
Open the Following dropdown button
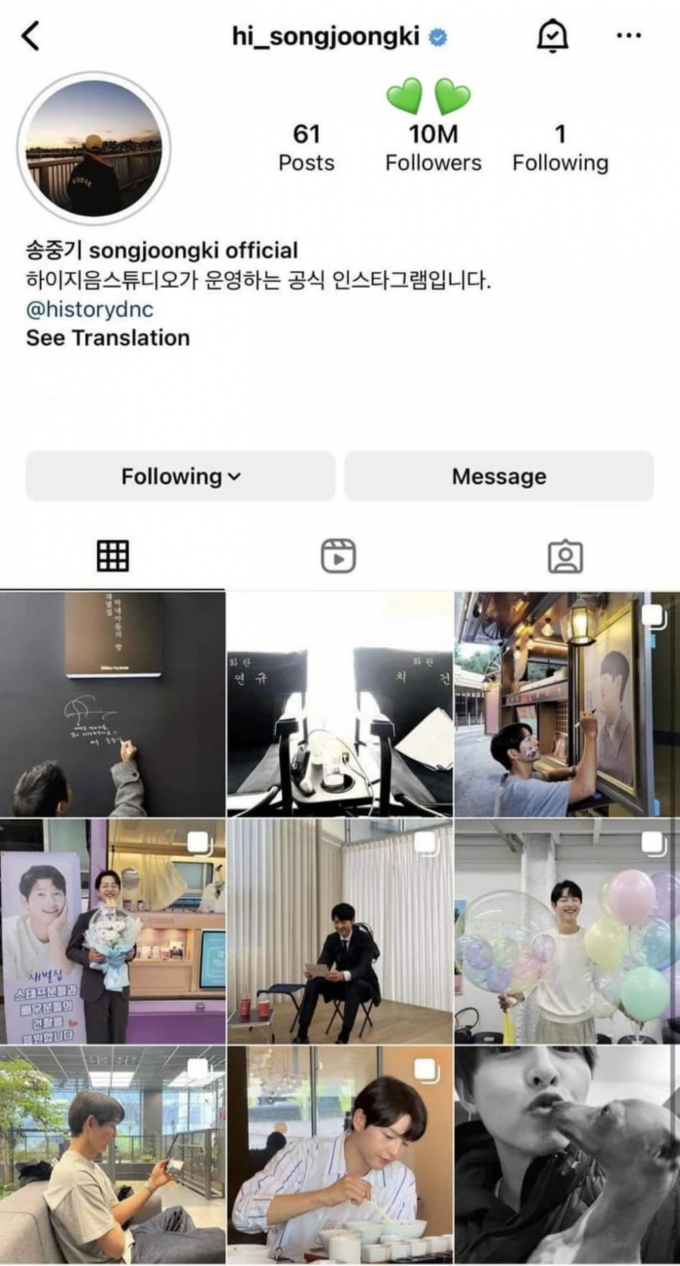tap(180, 476)
